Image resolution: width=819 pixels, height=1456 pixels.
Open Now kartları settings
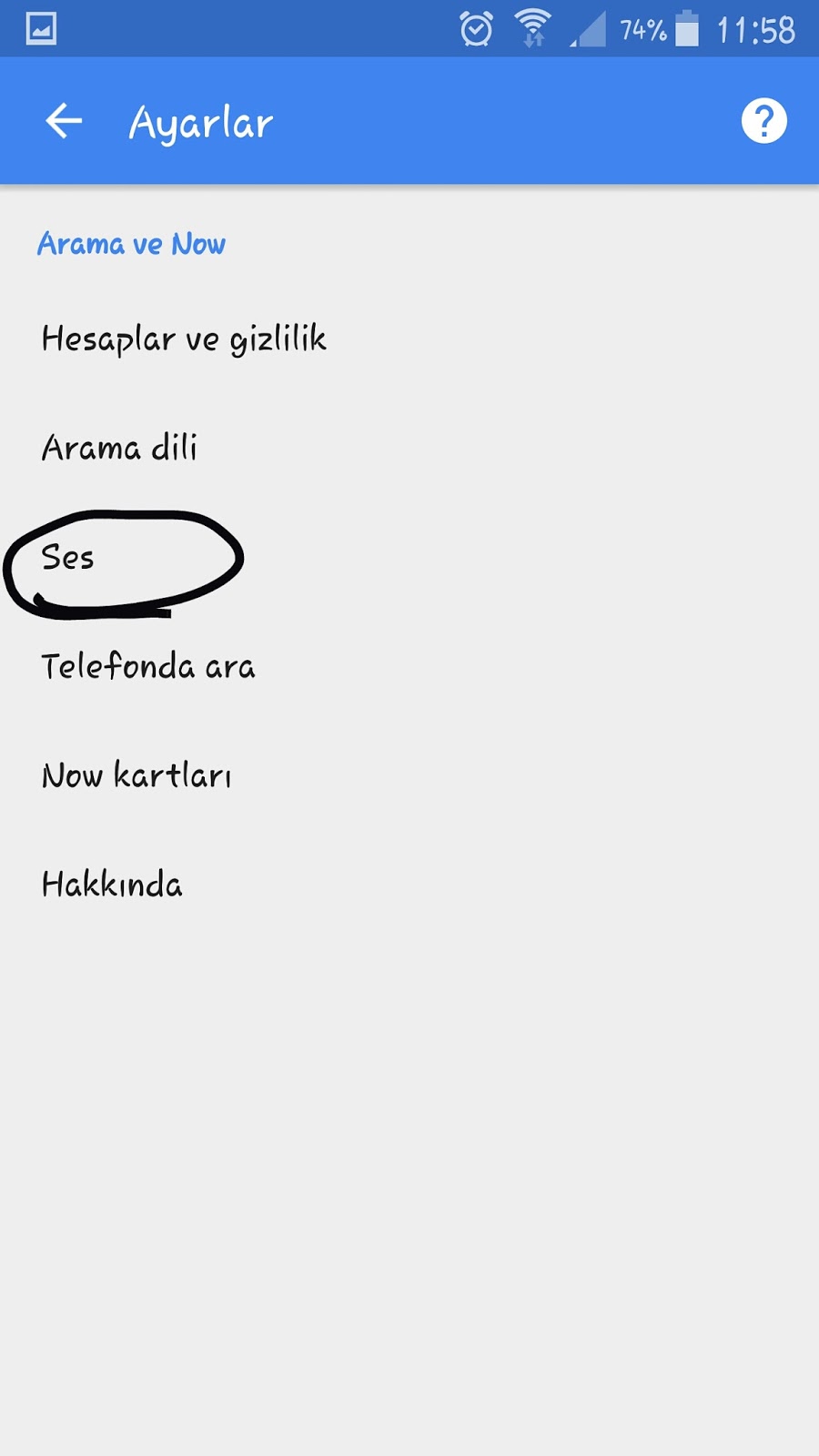coord(136,775)
